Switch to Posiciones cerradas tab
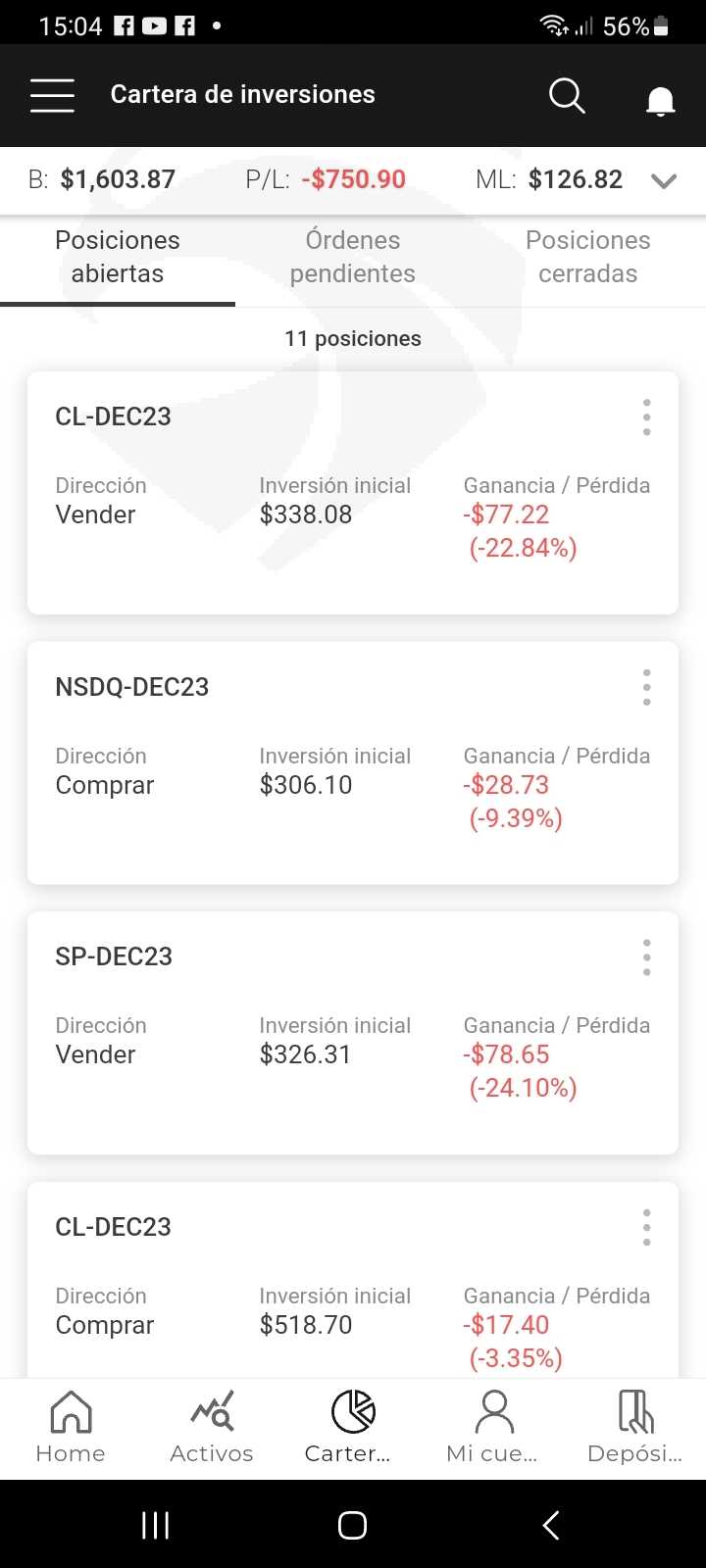The image size is (706, 1568). pyautogui.click(x=588, y=257)
